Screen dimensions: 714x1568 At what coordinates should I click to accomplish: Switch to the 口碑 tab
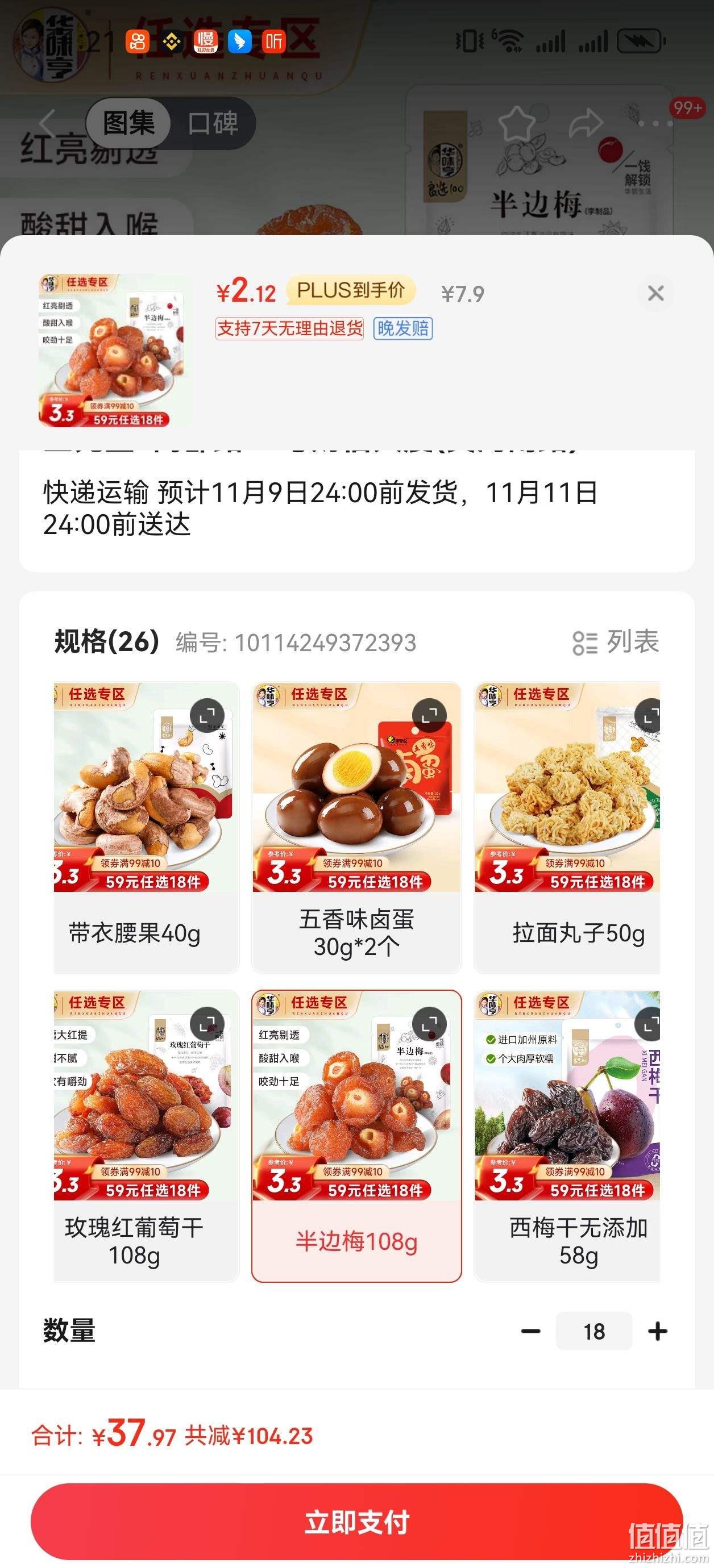[x=213, y=123]
